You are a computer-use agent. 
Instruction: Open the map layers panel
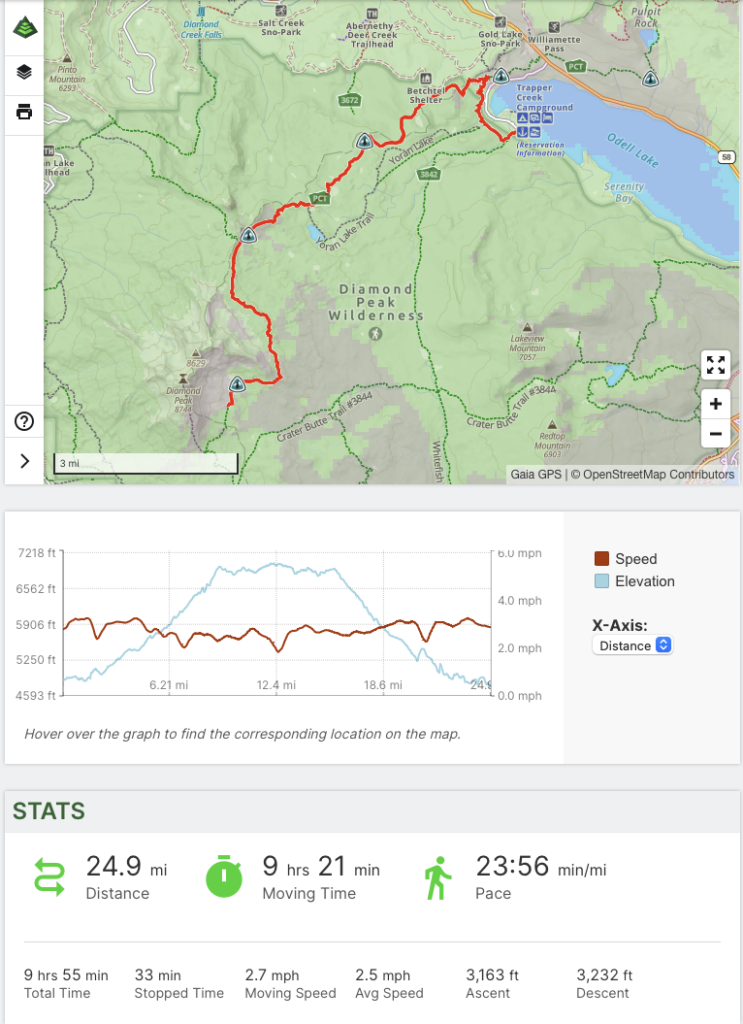[23, 72]
